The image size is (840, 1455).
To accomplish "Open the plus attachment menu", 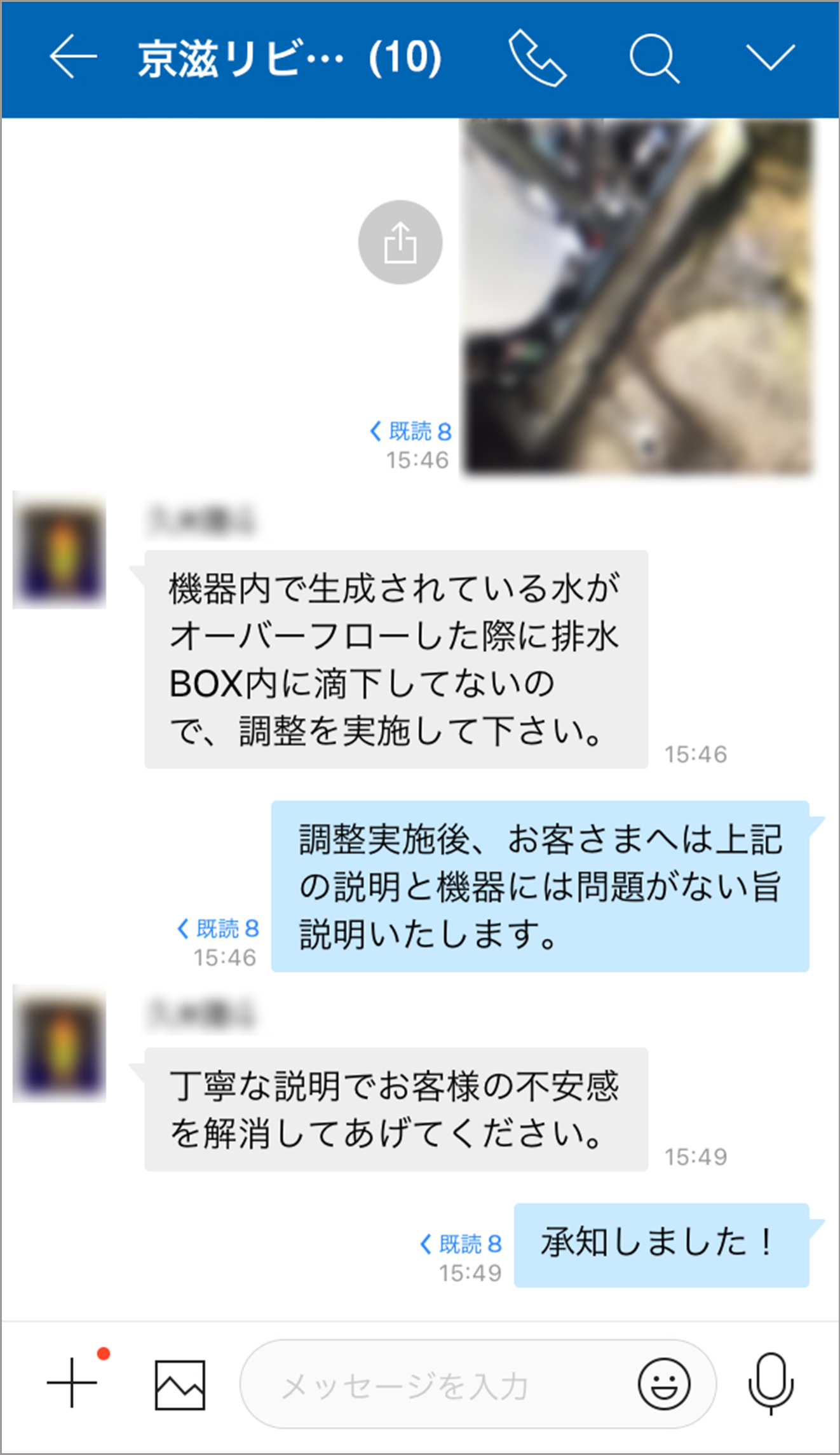I will coord(72,1383).
